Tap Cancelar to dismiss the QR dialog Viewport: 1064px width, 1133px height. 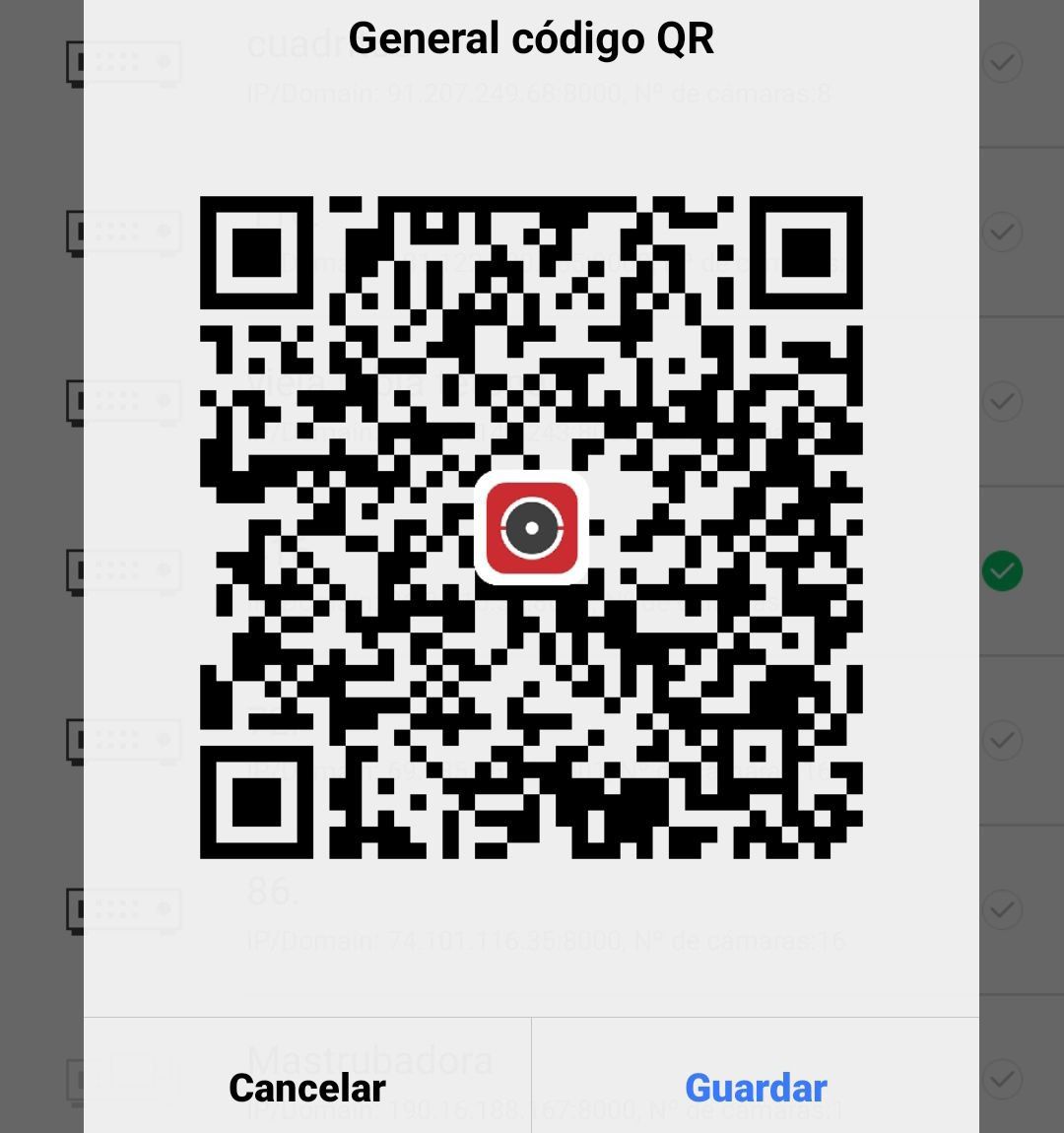(x=307, y=1088)
